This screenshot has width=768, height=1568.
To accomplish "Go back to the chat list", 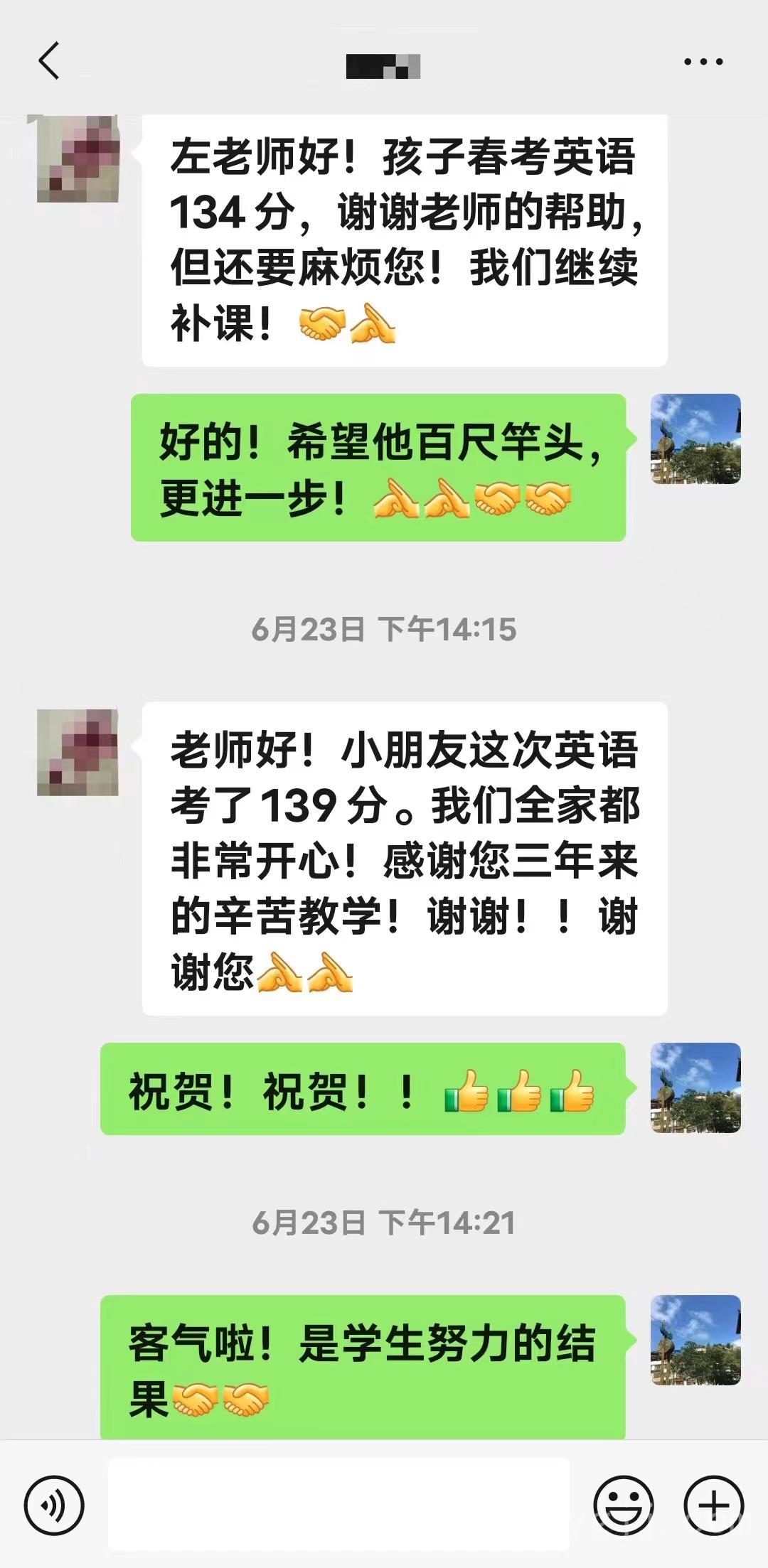I will click(x=48, y=61).
